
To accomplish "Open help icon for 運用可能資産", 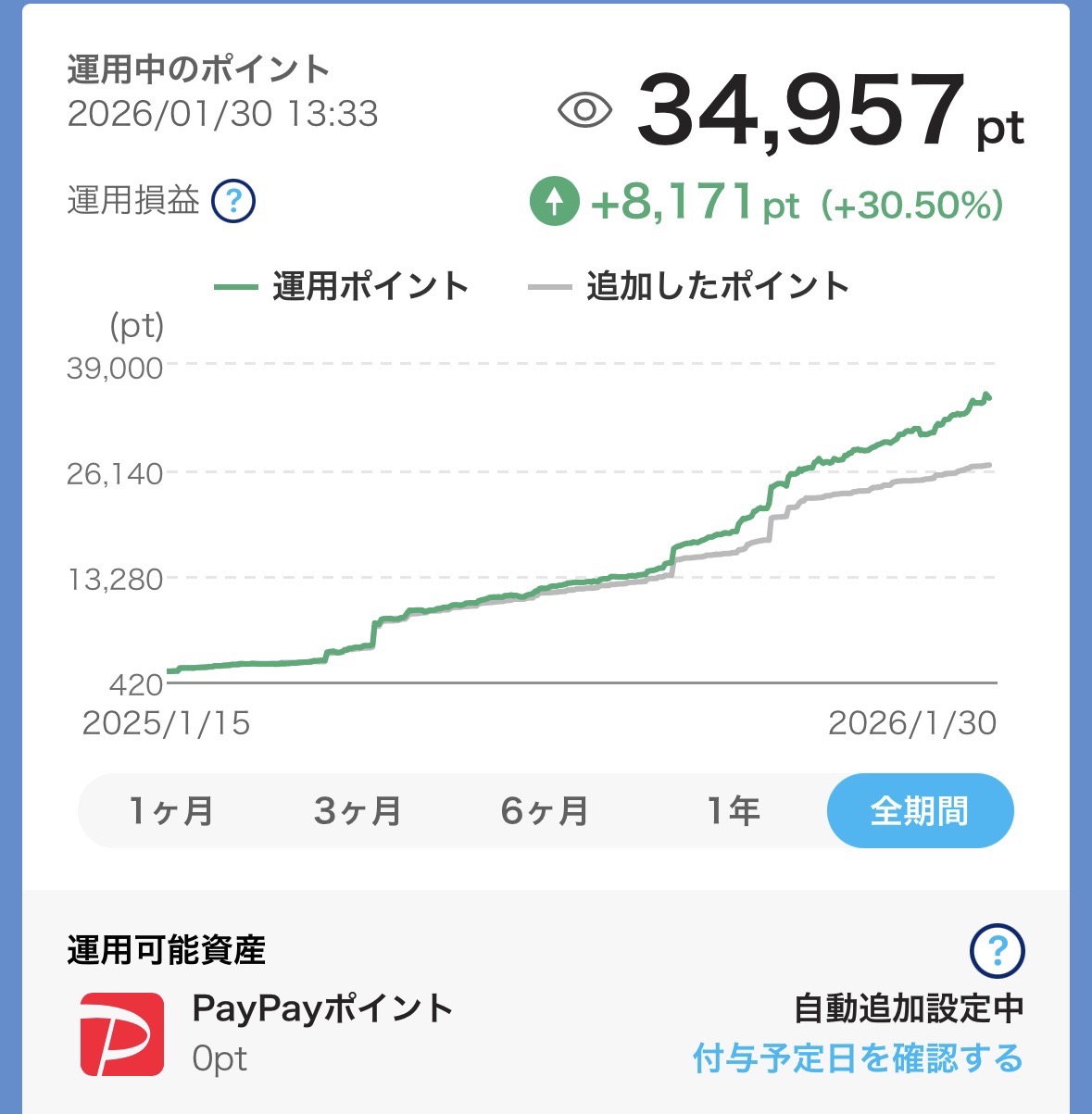I will tap(997, 950).
